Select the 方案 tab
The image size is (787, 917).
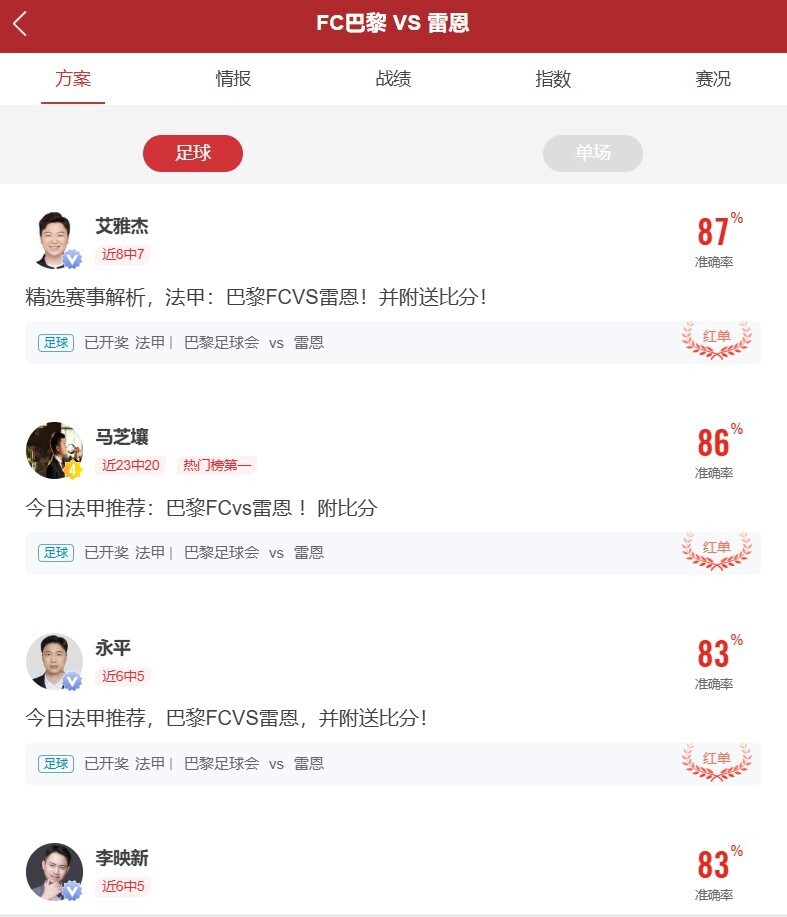(73, 79)
